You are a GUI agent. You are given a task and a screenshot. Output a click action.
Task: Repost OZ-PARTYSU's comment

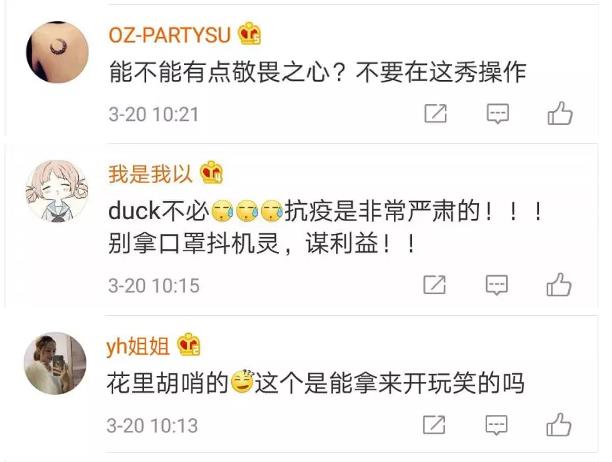(435, 114)
